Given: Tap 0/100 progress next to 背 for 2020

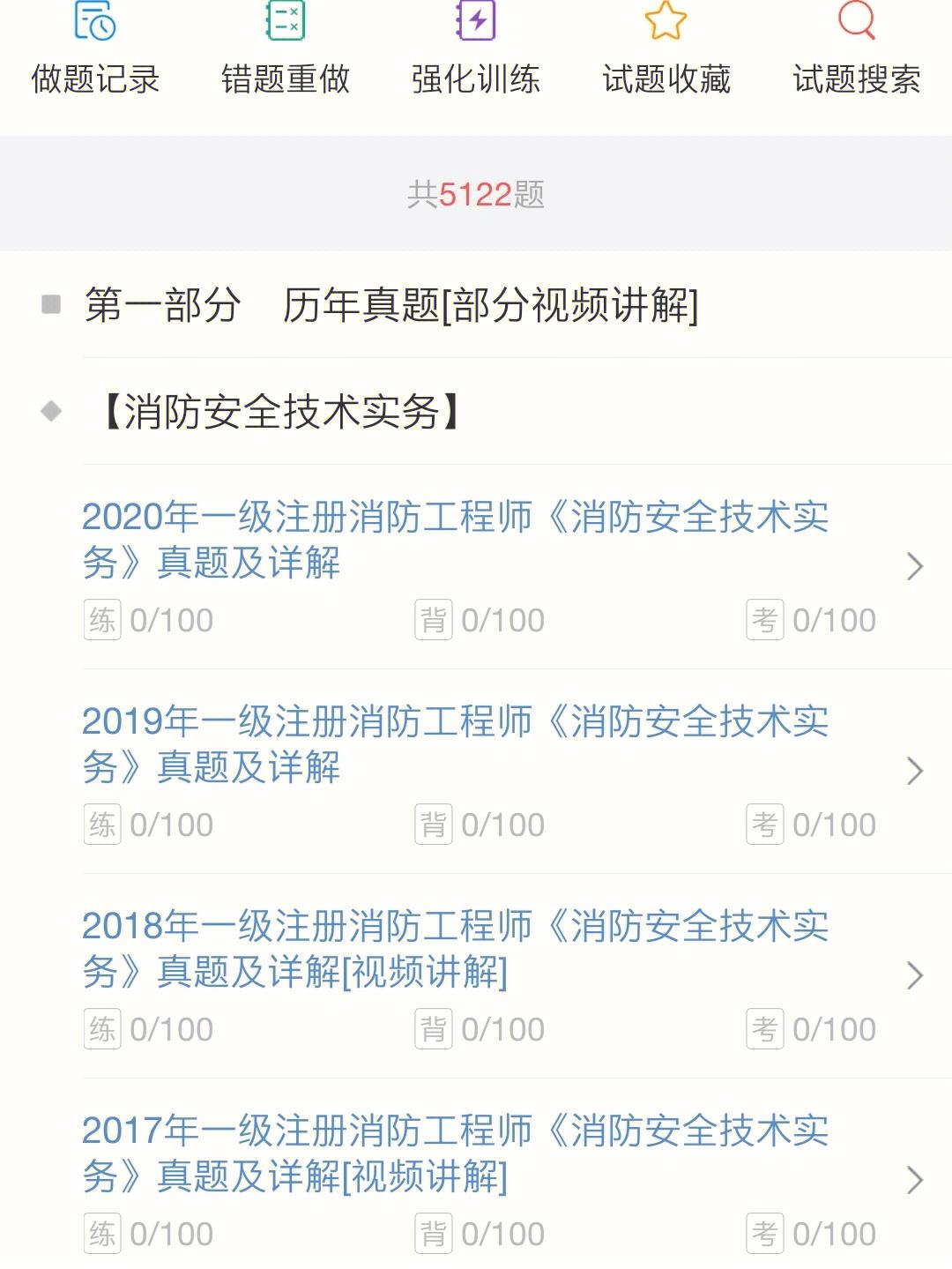Looking at the screenshot, I should tap(502, 619).
